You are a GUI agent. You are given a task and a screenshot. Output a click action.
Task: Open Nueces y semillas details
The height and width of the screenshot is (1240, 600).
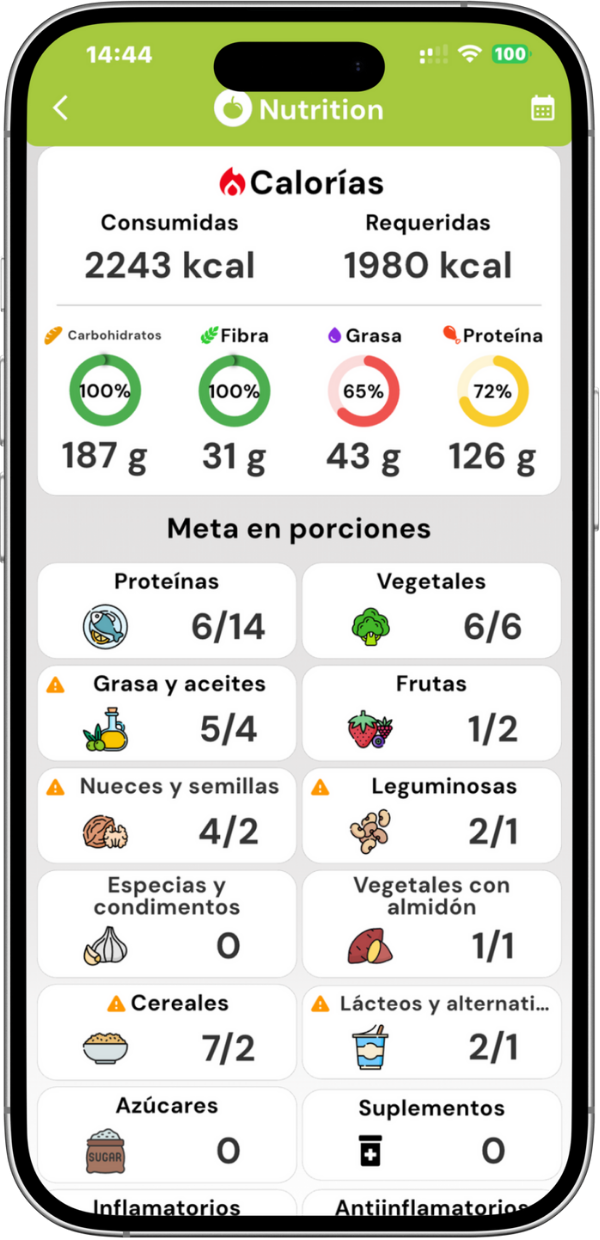[x=167, y=815]
